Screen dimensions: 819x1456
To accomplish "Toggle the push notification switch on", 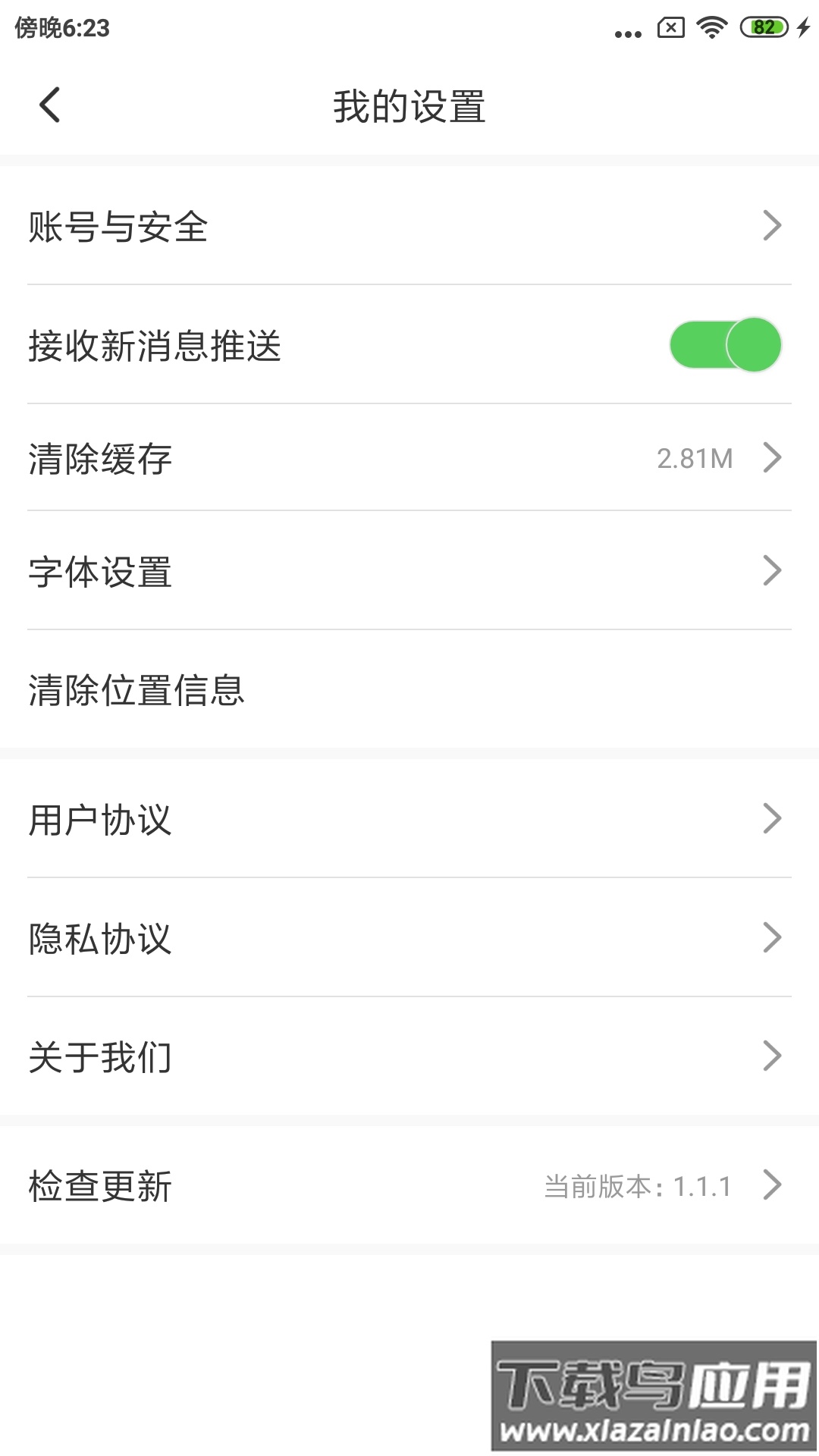I will point(726,345).
